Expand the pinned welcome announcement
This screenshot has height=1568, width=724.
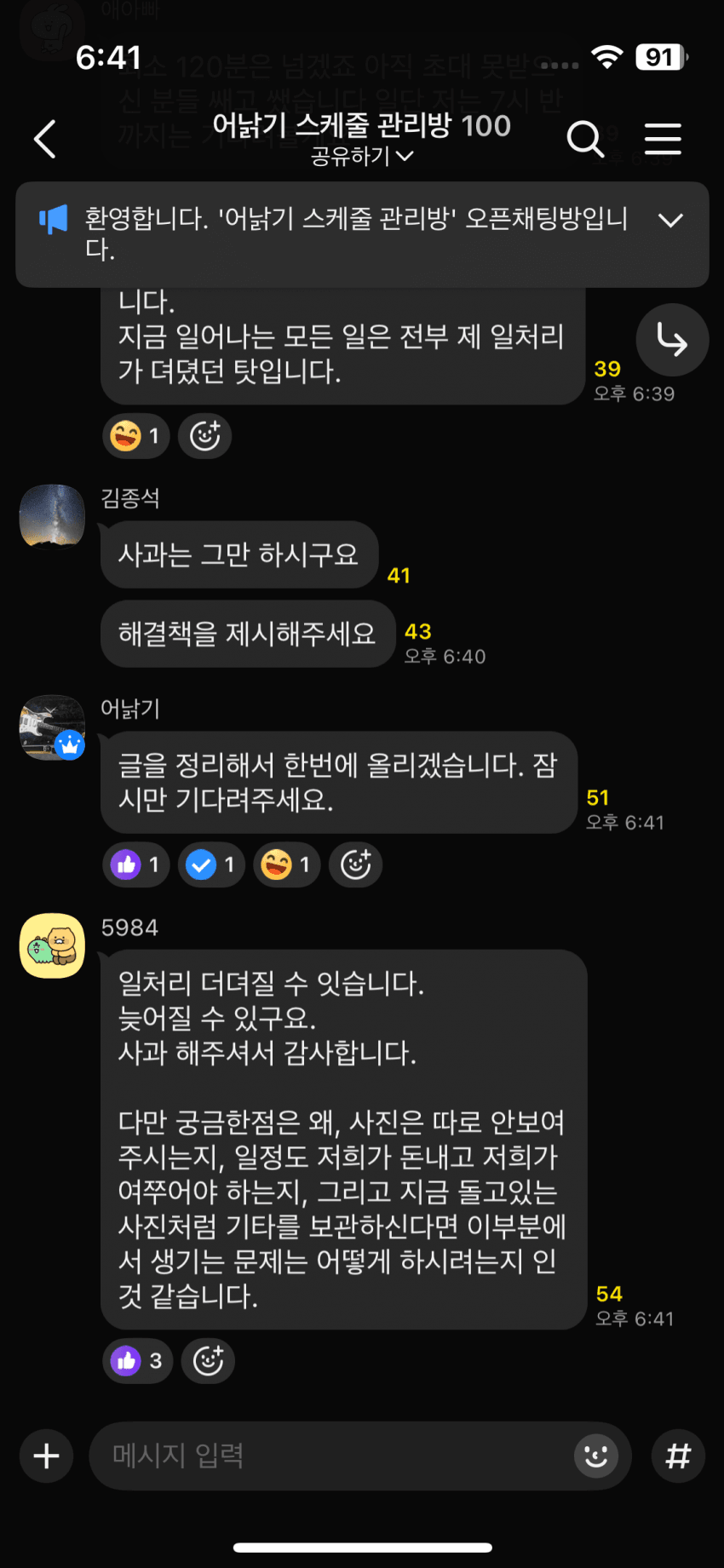click(671, 221)
